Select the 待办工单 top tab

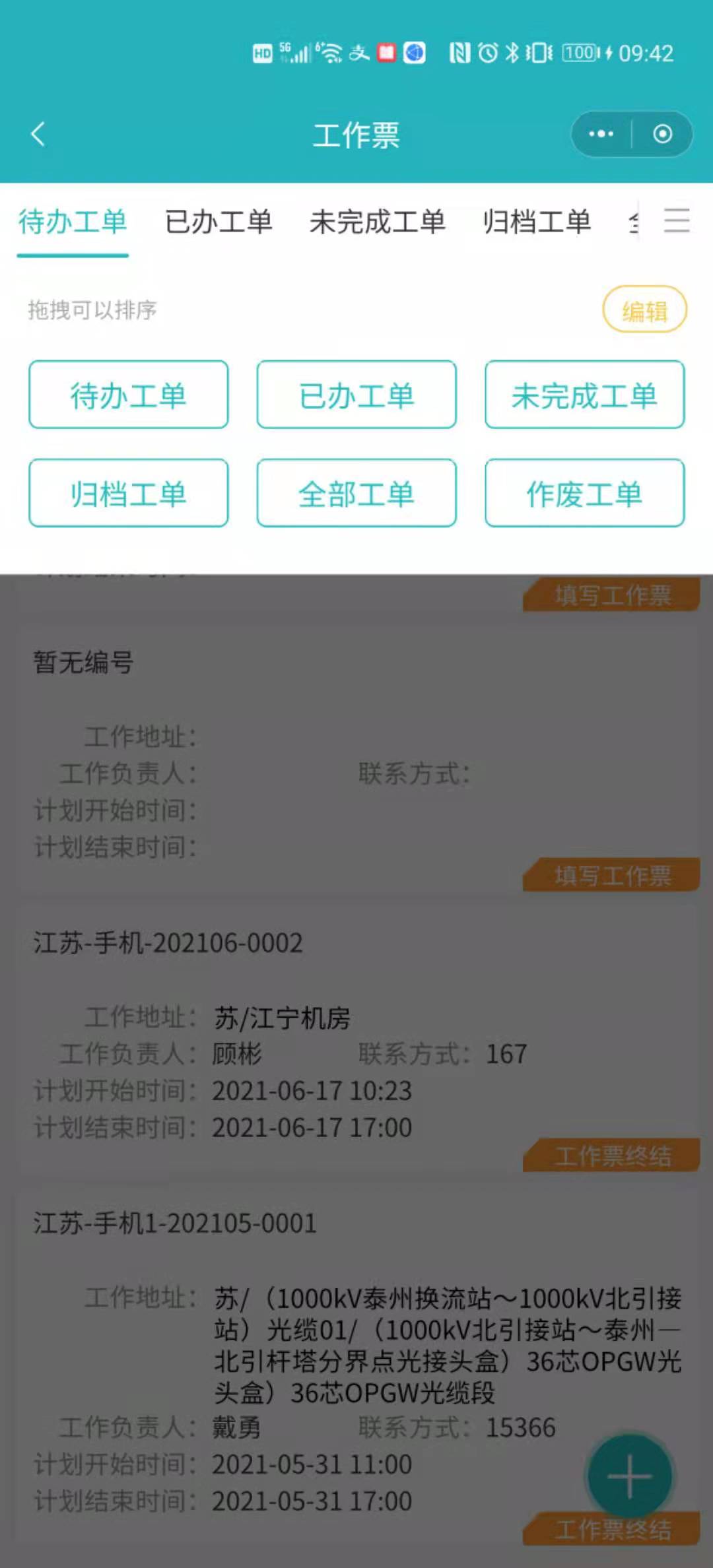click(x=73, y=222)
